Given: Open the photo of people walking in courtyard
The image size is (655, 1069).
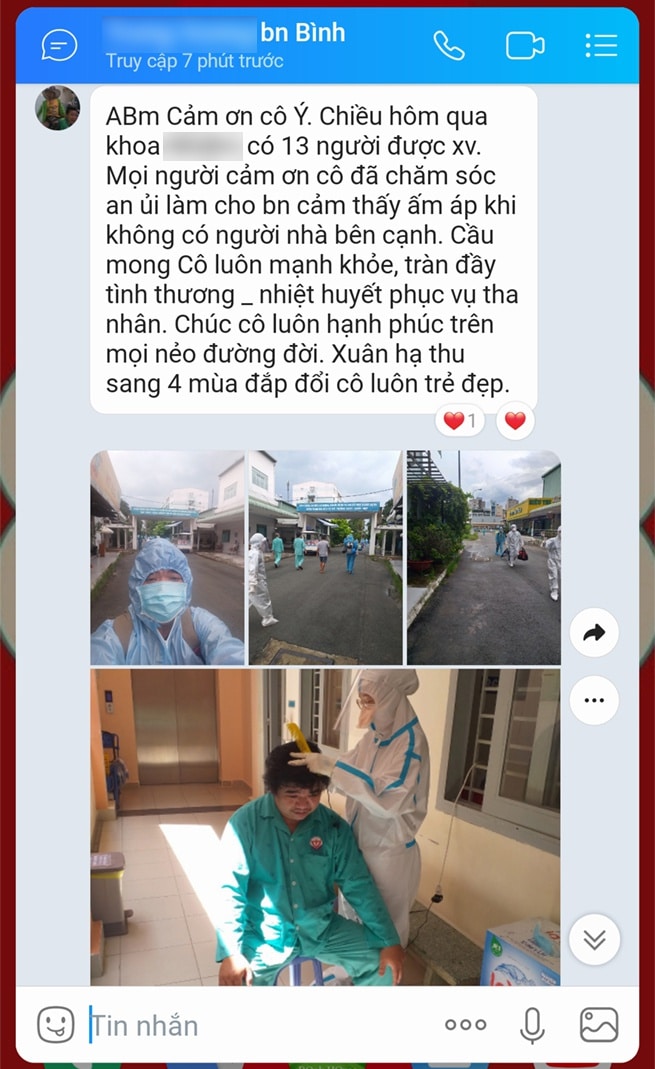Looking at the screenshot, I should [324, 557].
